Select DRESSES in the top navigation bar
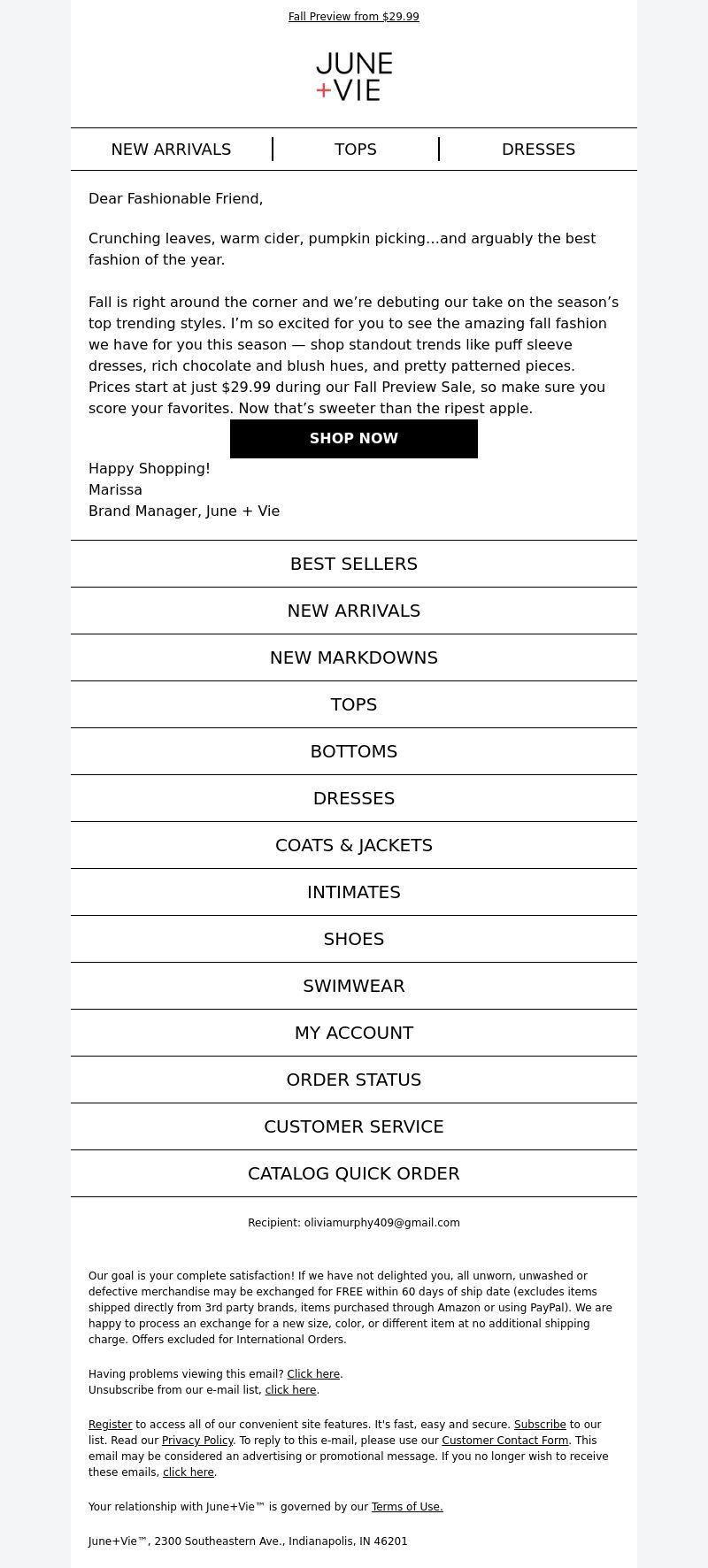 pyautogui.click(x=538, y=150)
